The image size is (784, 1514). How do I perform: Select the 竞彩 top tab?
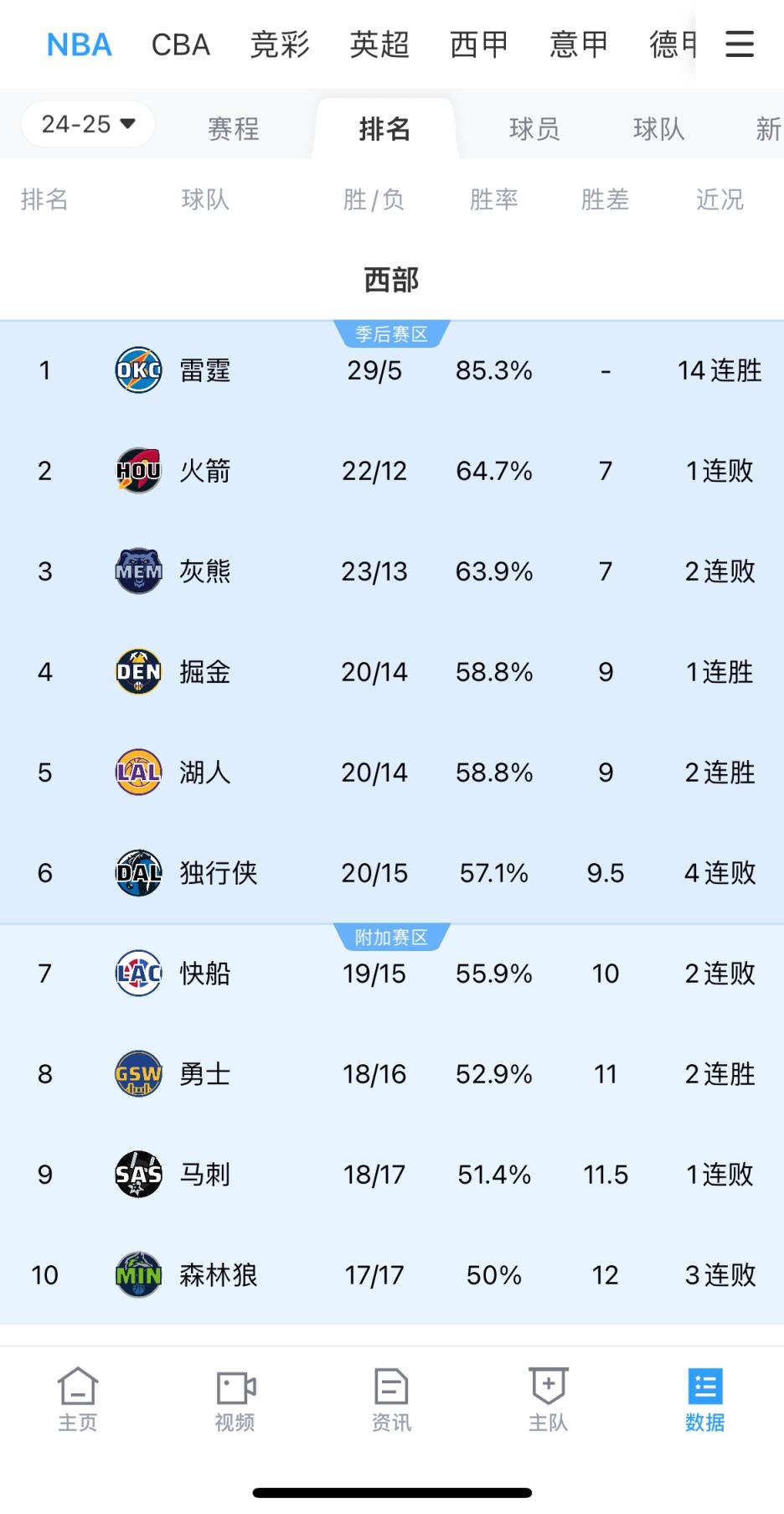(280, 44)
